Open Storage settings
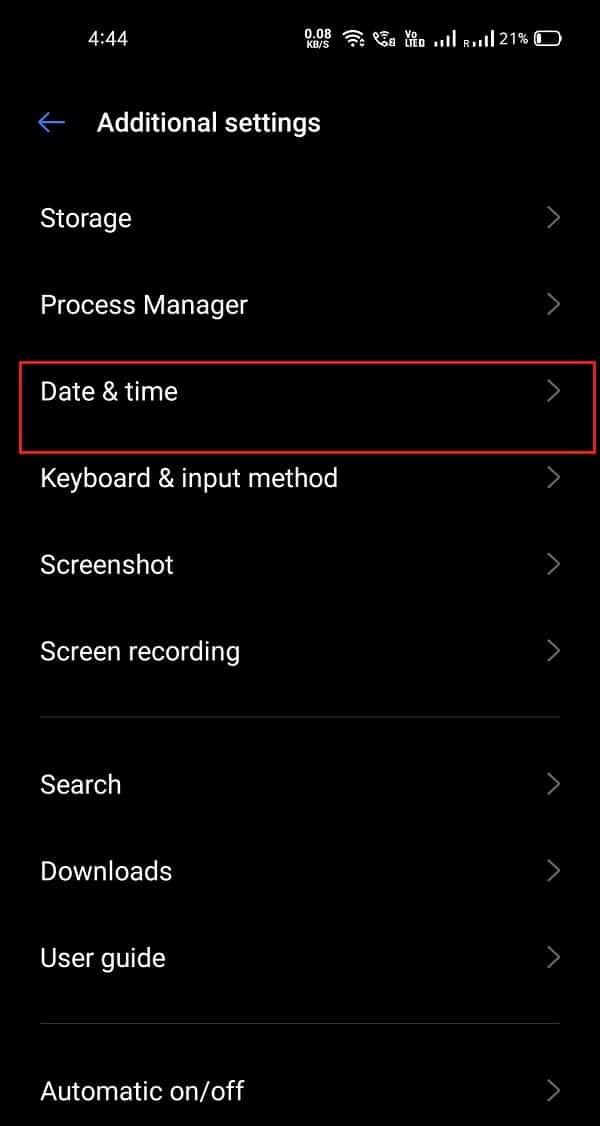 [x=300, y=218]
